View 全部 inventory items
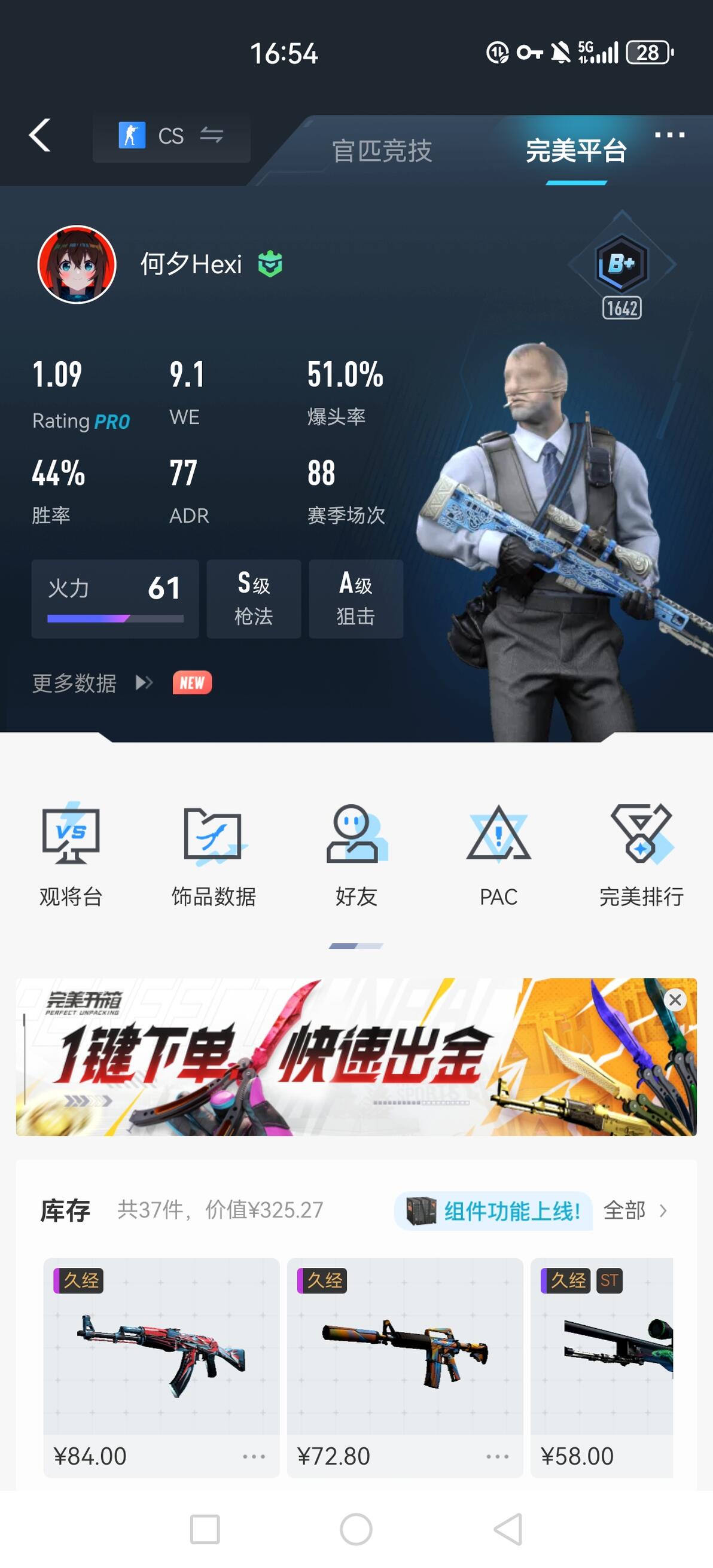Screen dimensions: 713x1568 pos(635,1211)
